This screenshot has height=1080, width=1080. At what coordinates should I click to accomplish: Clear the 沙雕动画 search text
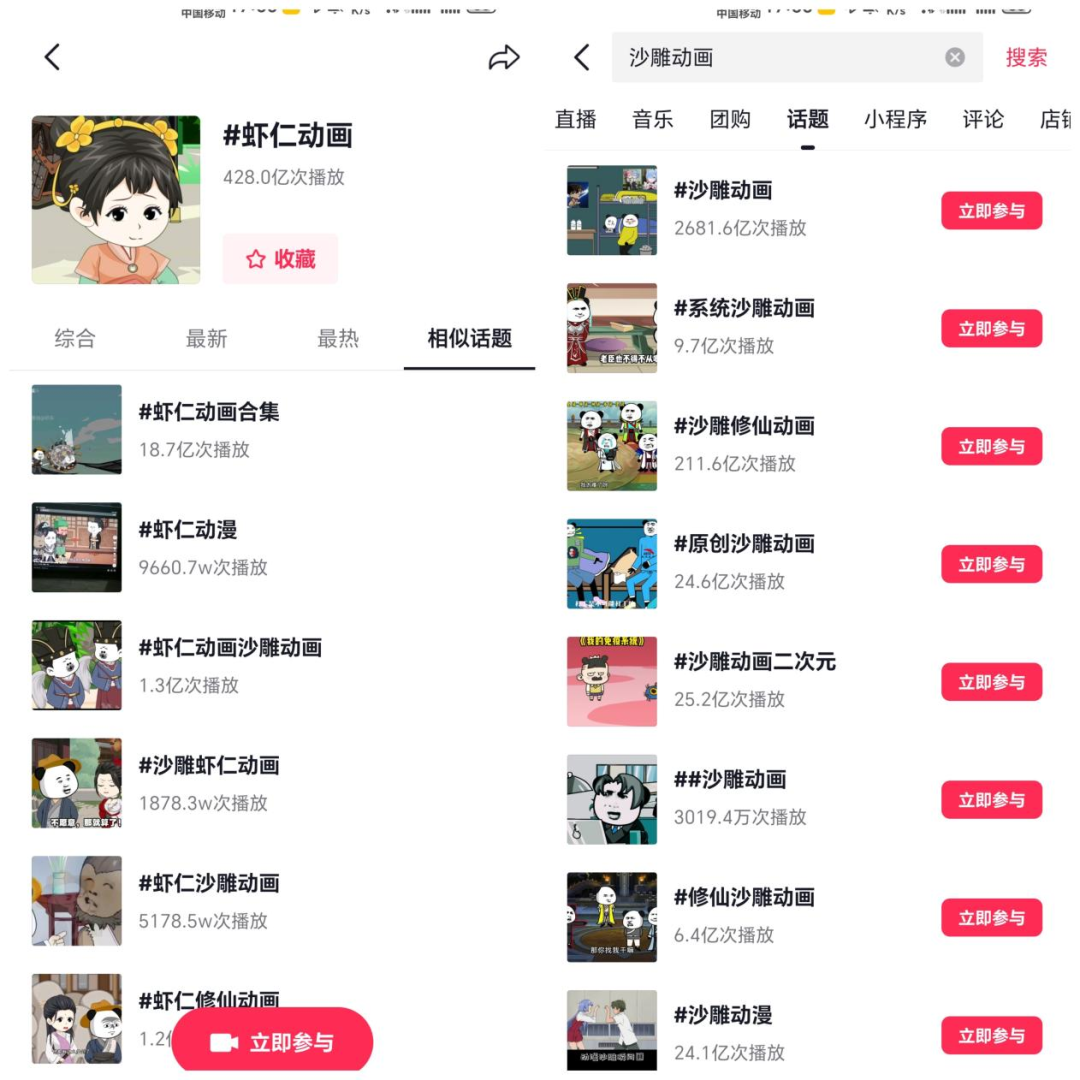(x=955, y=58)
